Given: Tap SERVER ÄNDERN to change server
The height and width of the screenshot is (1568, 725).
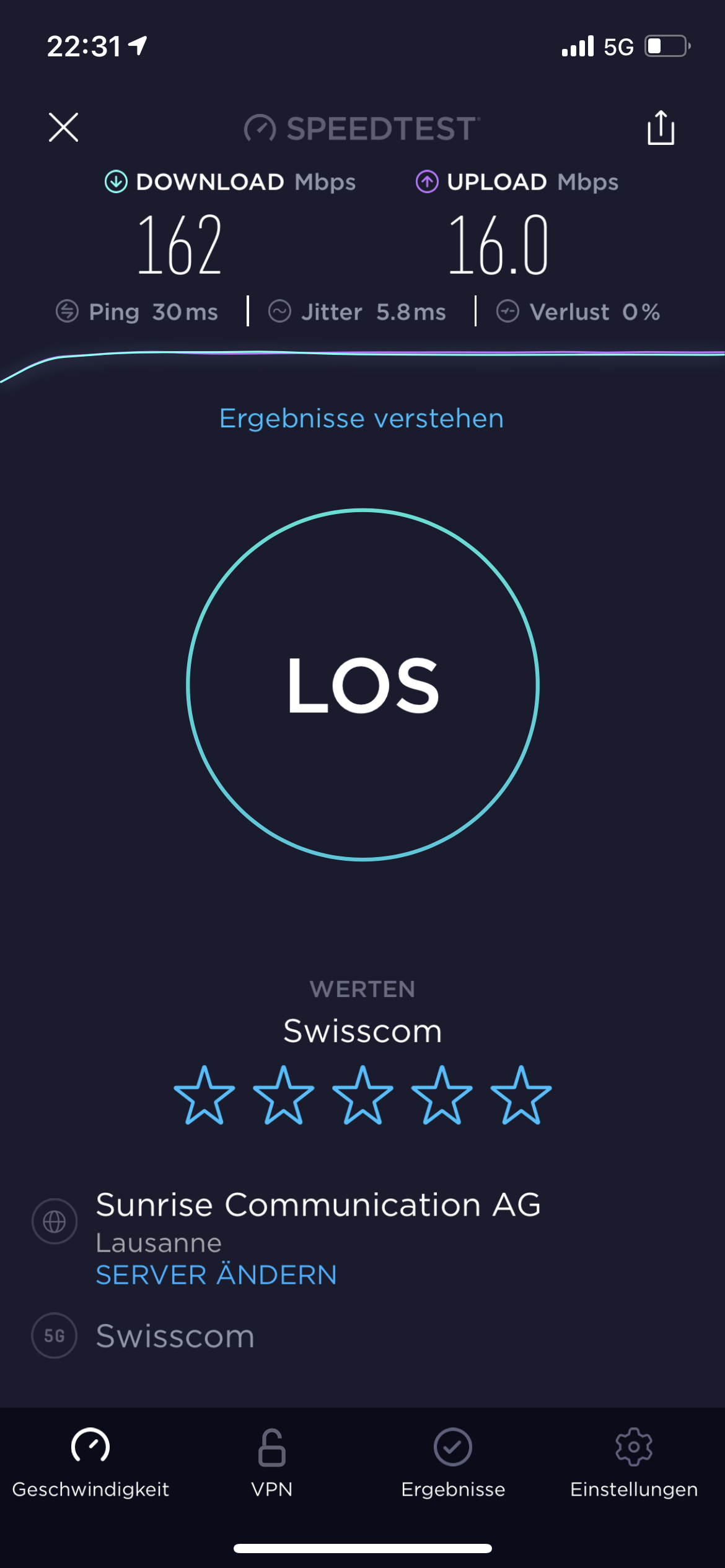Looking at the screenshot, I should (x=216, y=1275).
